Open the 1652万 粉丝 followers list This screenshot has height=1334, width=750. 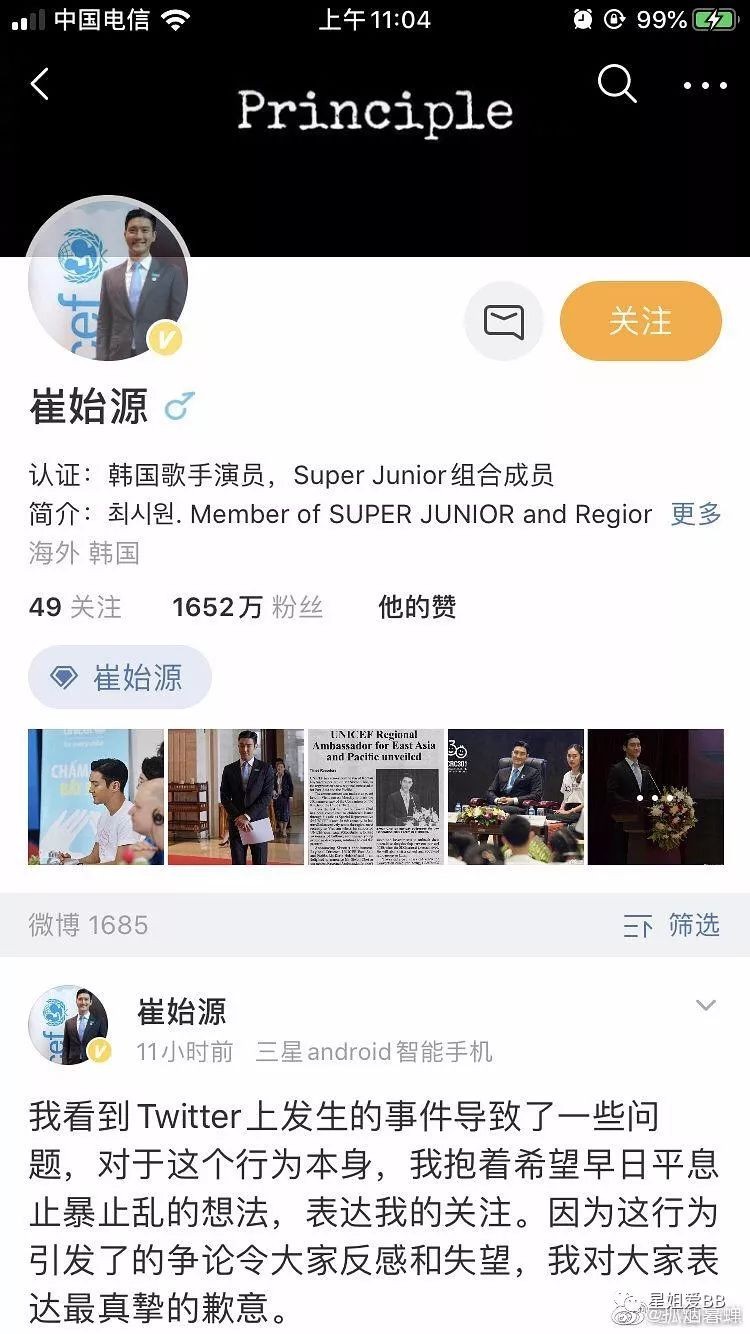click(247, 606)
